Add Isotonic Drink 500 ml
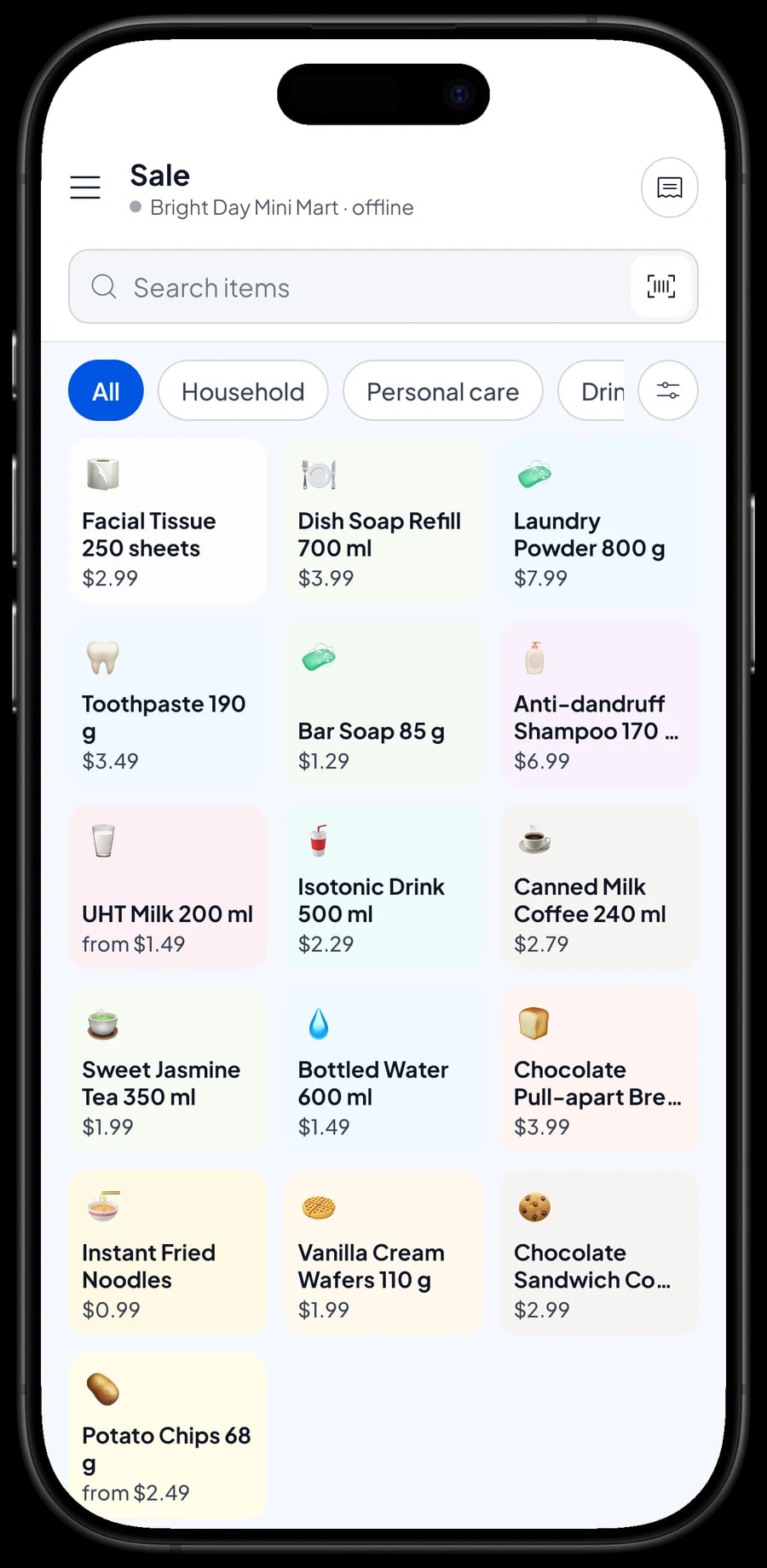767x1568 pixels. pyautogui.click(x=383, y=887)
